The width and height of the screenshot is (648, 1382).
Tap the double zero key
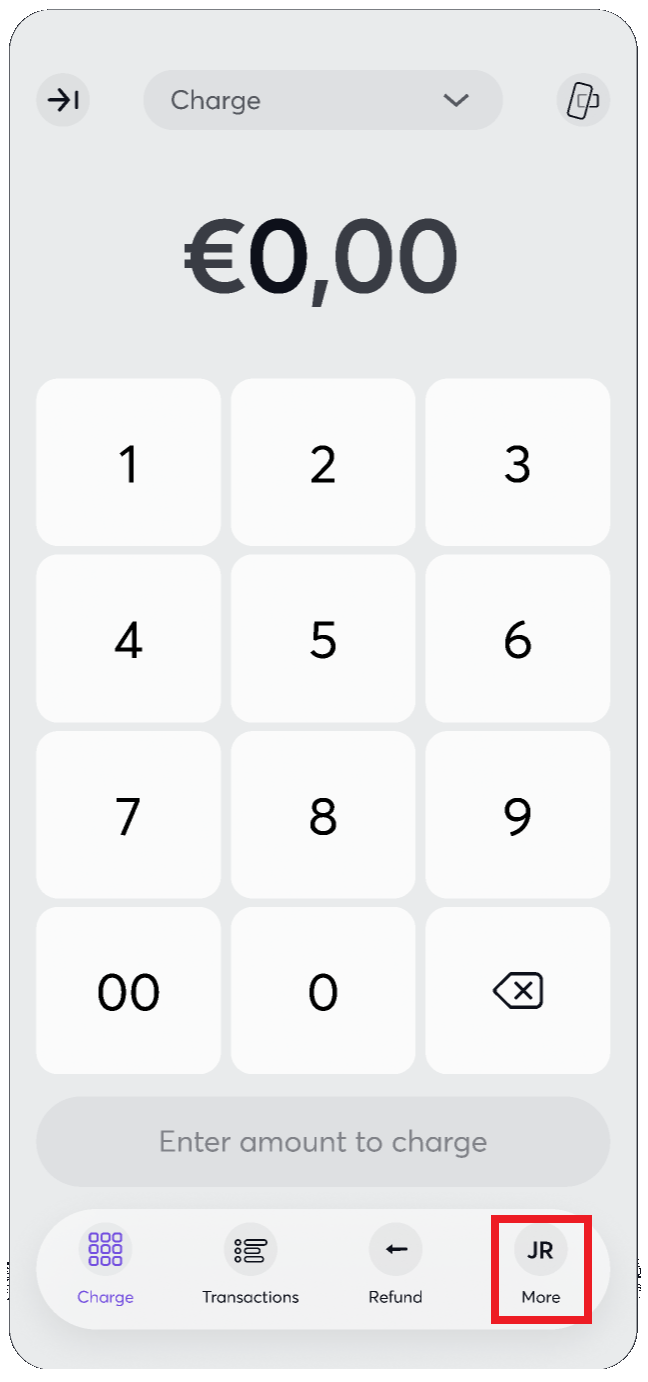128,991
